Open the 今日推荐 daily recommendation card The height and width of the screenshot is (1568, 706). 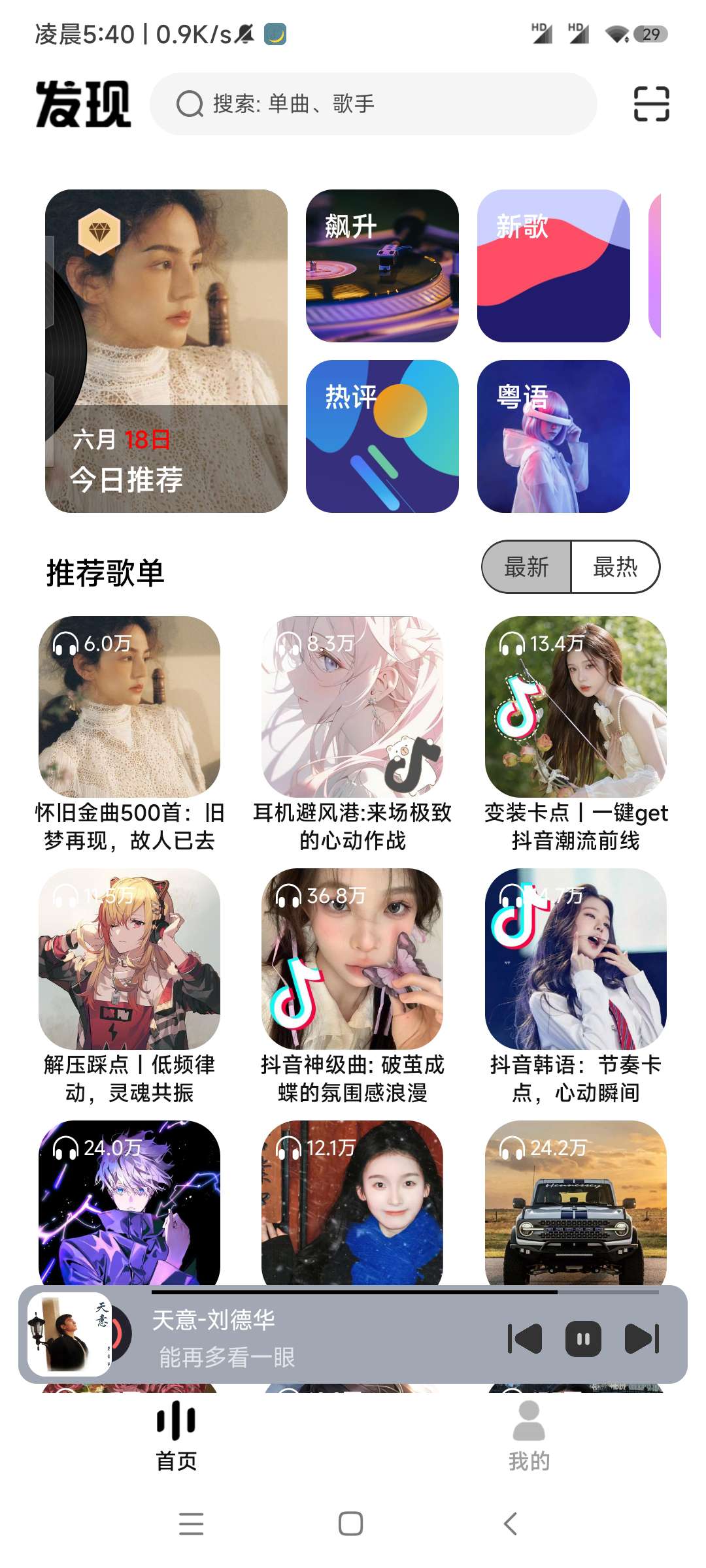[x=166, y=351]
